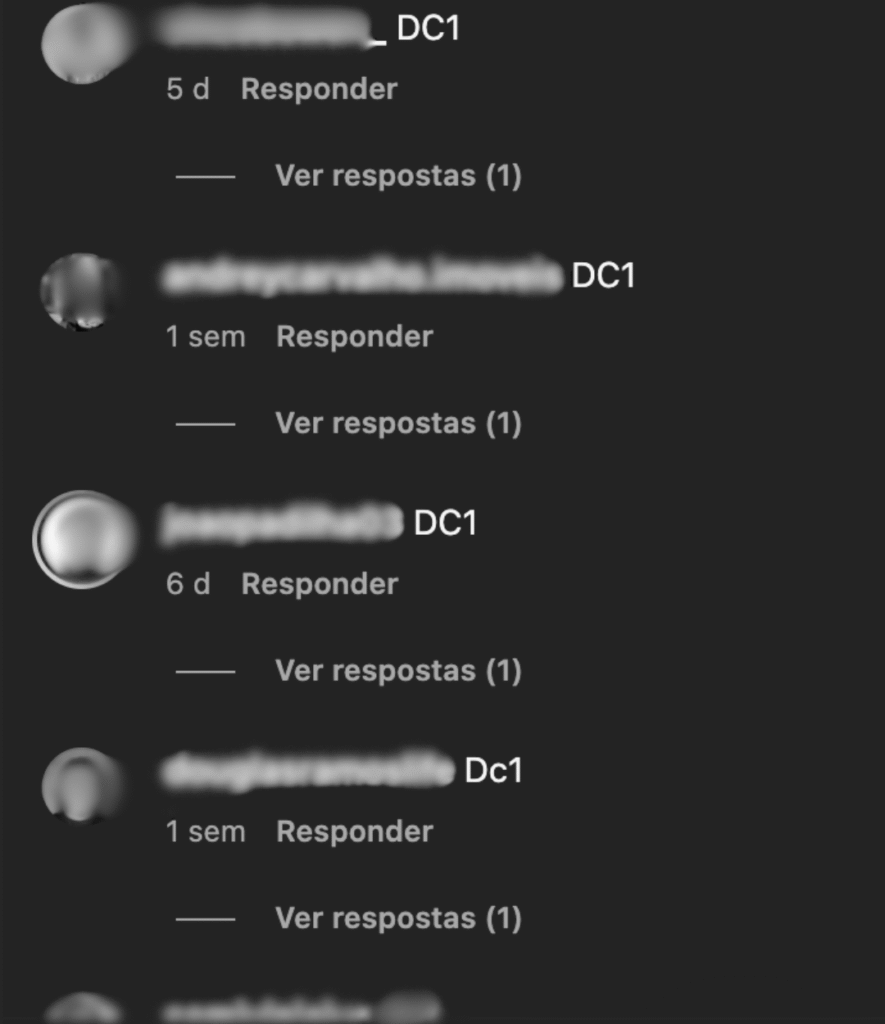Open avatar of the lowercase Dc1 commenter
The width and height of the screenshot is (885, 1024).
[82, 786]
